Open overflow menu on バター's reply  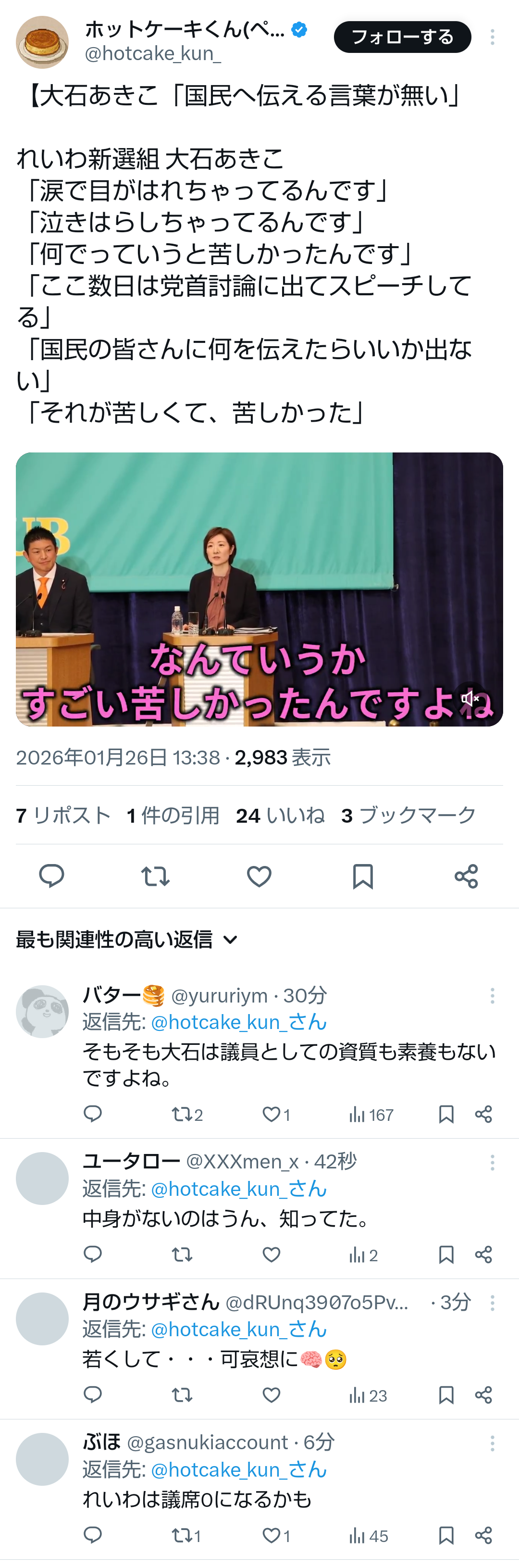coord(492,996)
